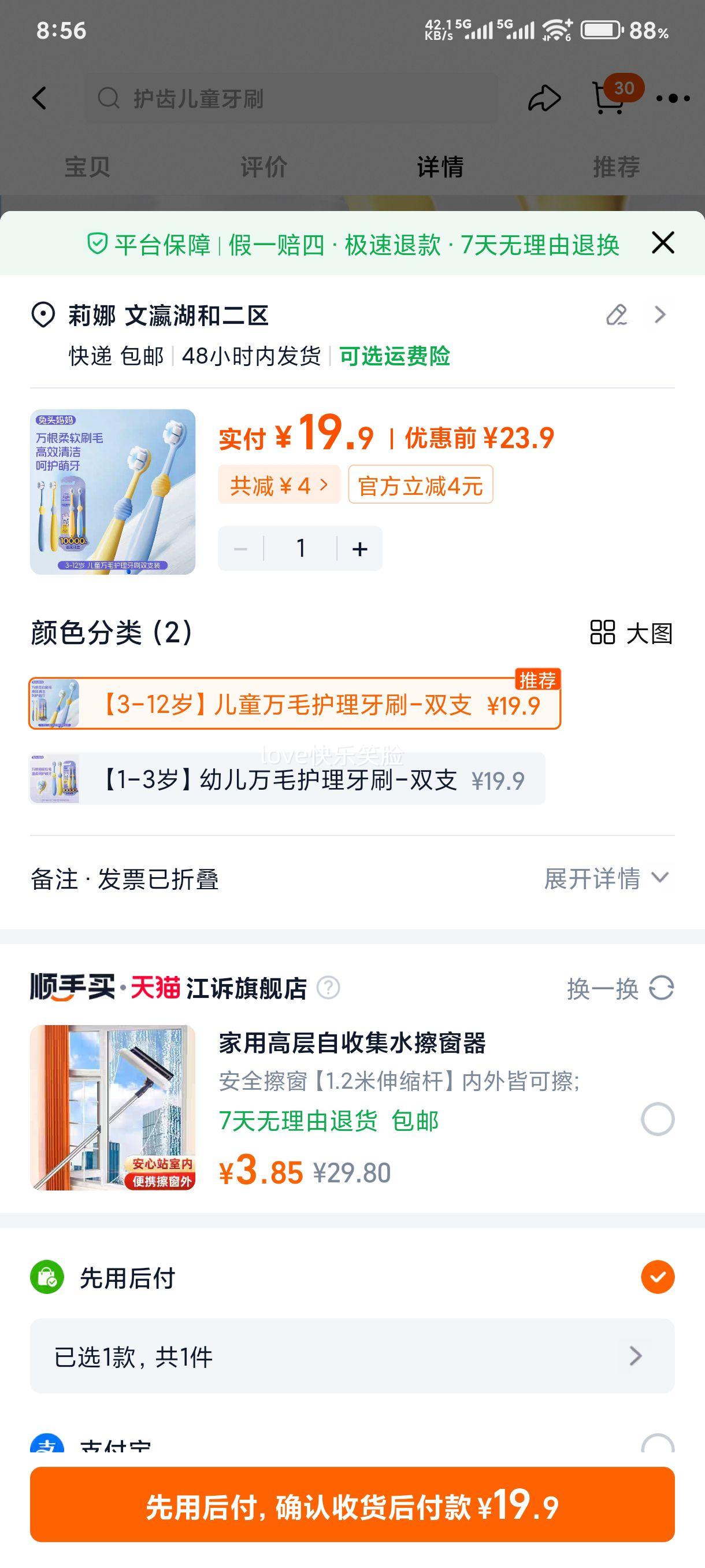
Task: Click the edit pencil icon for the address
Action: (616, 315)
